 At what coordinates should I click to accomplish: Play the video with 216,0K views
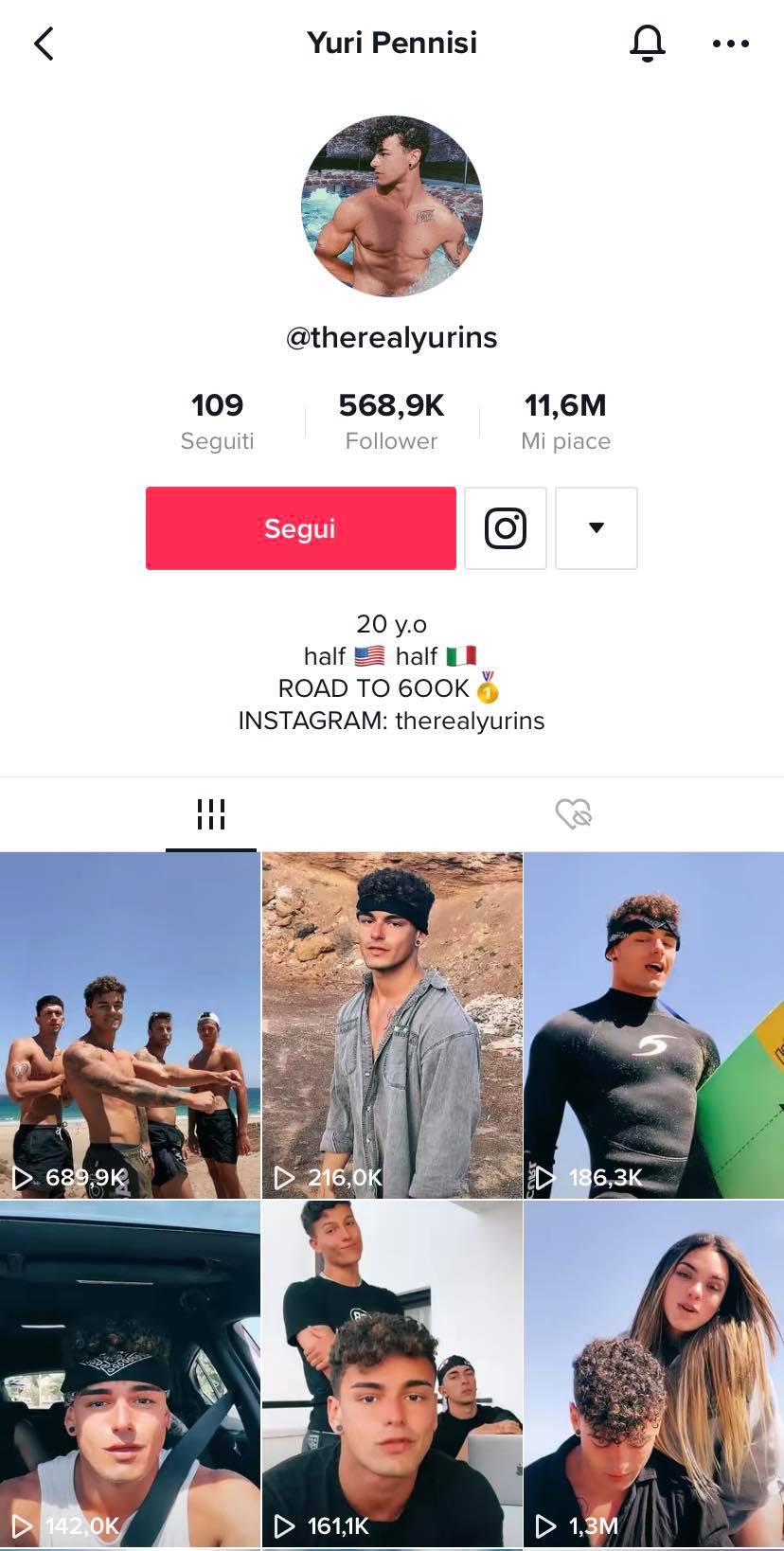click(392, 1025)
